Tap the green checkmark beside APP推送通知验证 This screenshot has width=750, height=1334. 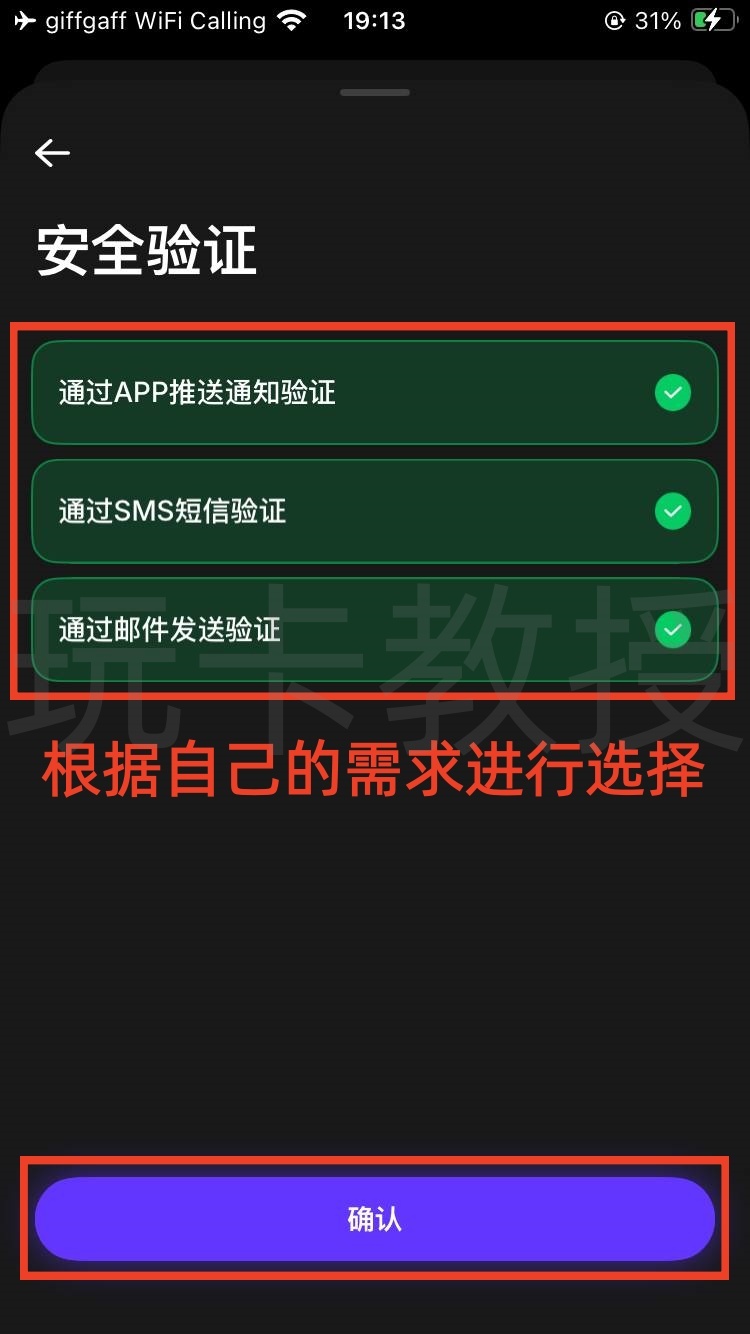672,393
